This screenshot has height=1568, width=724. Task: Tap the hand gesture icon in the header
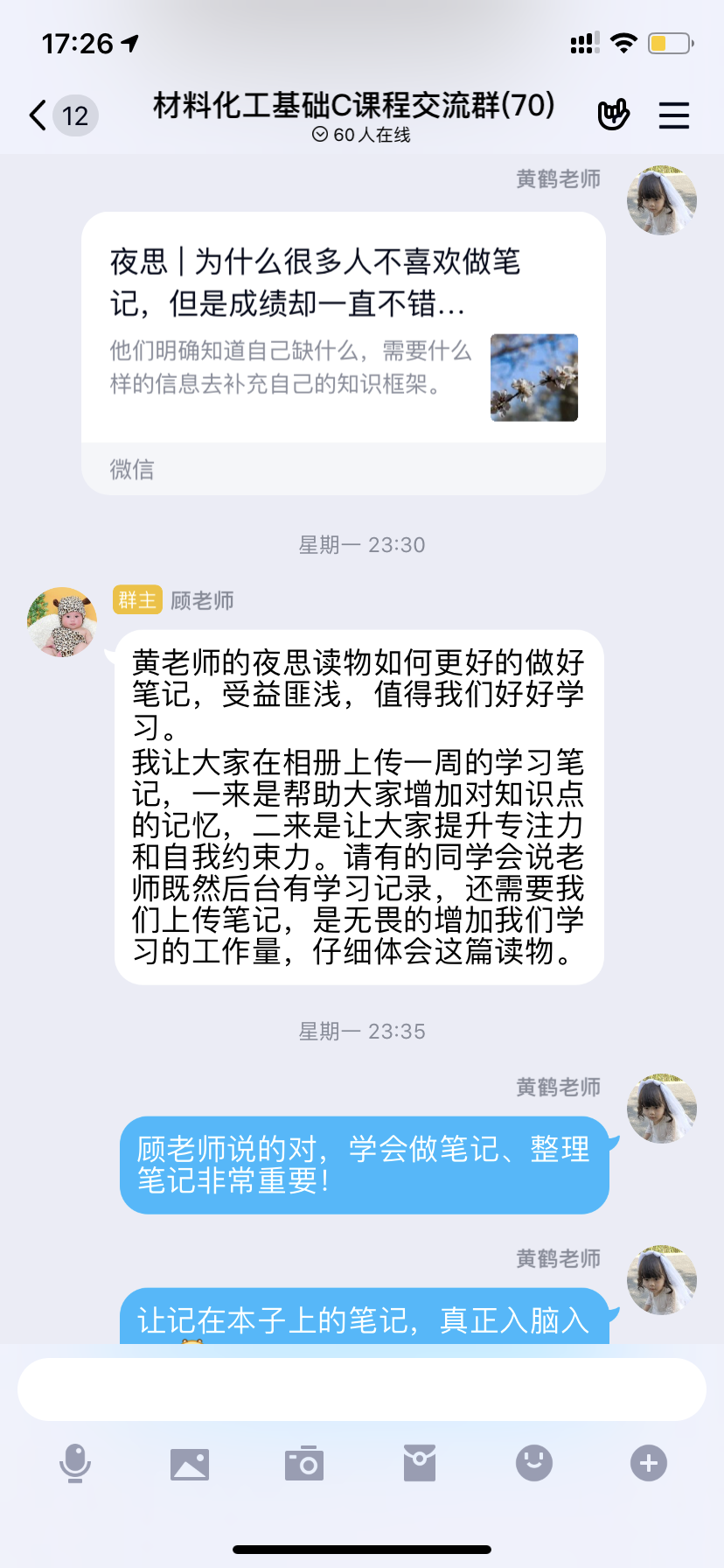click(613, 115)
